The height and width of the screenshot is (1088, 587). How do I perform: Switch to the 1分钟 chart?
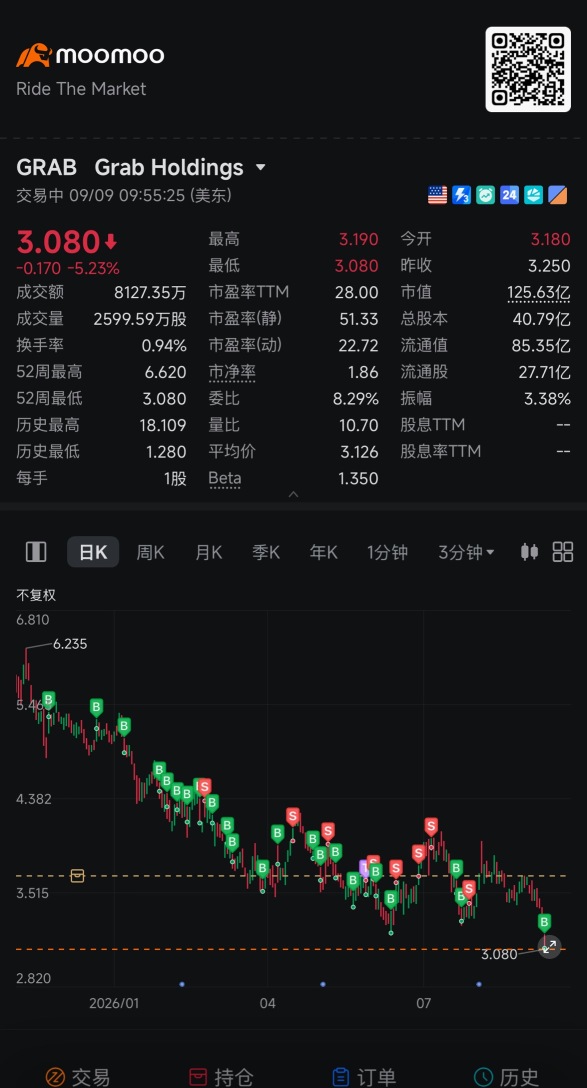(388, 552)
